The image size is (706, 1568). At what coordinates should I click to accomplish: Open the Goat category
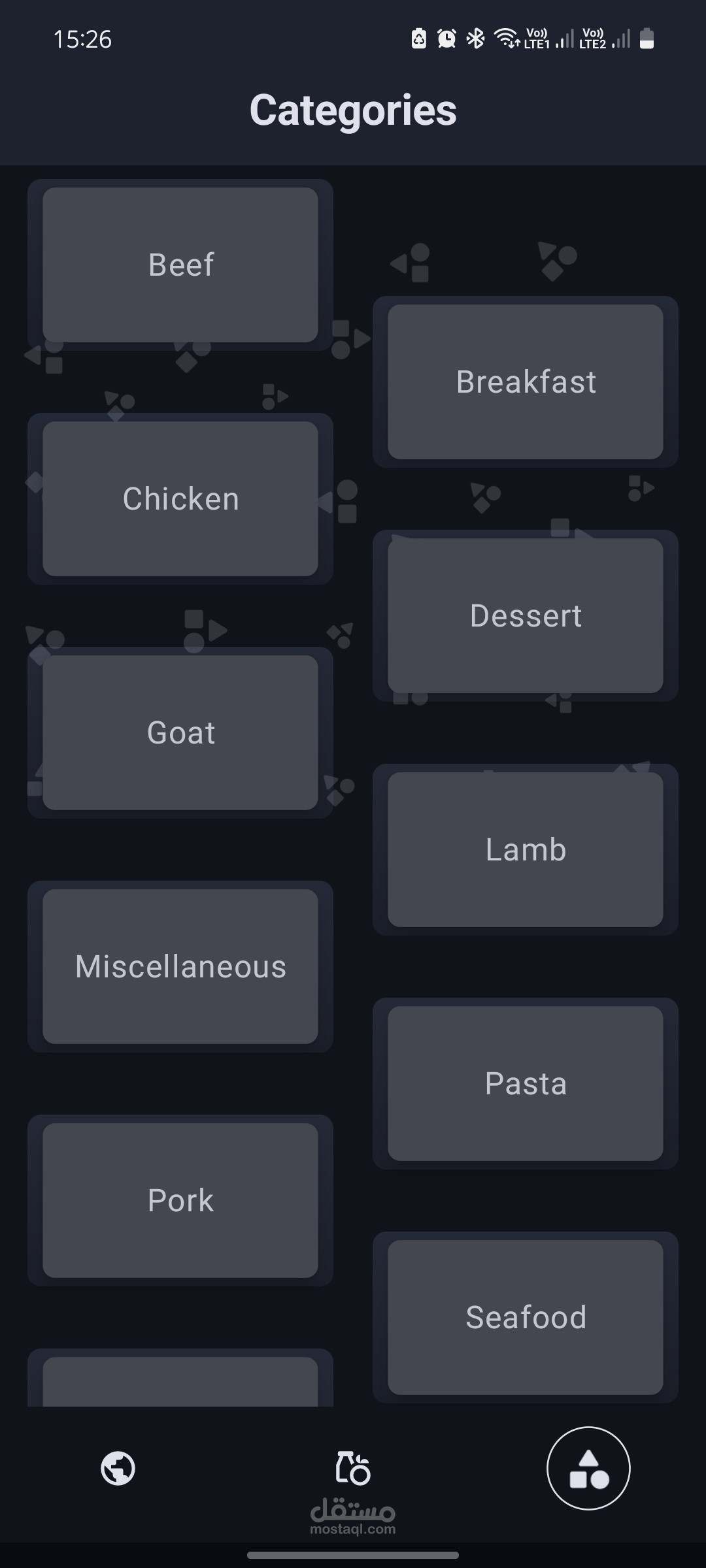[x=180, y=732]
